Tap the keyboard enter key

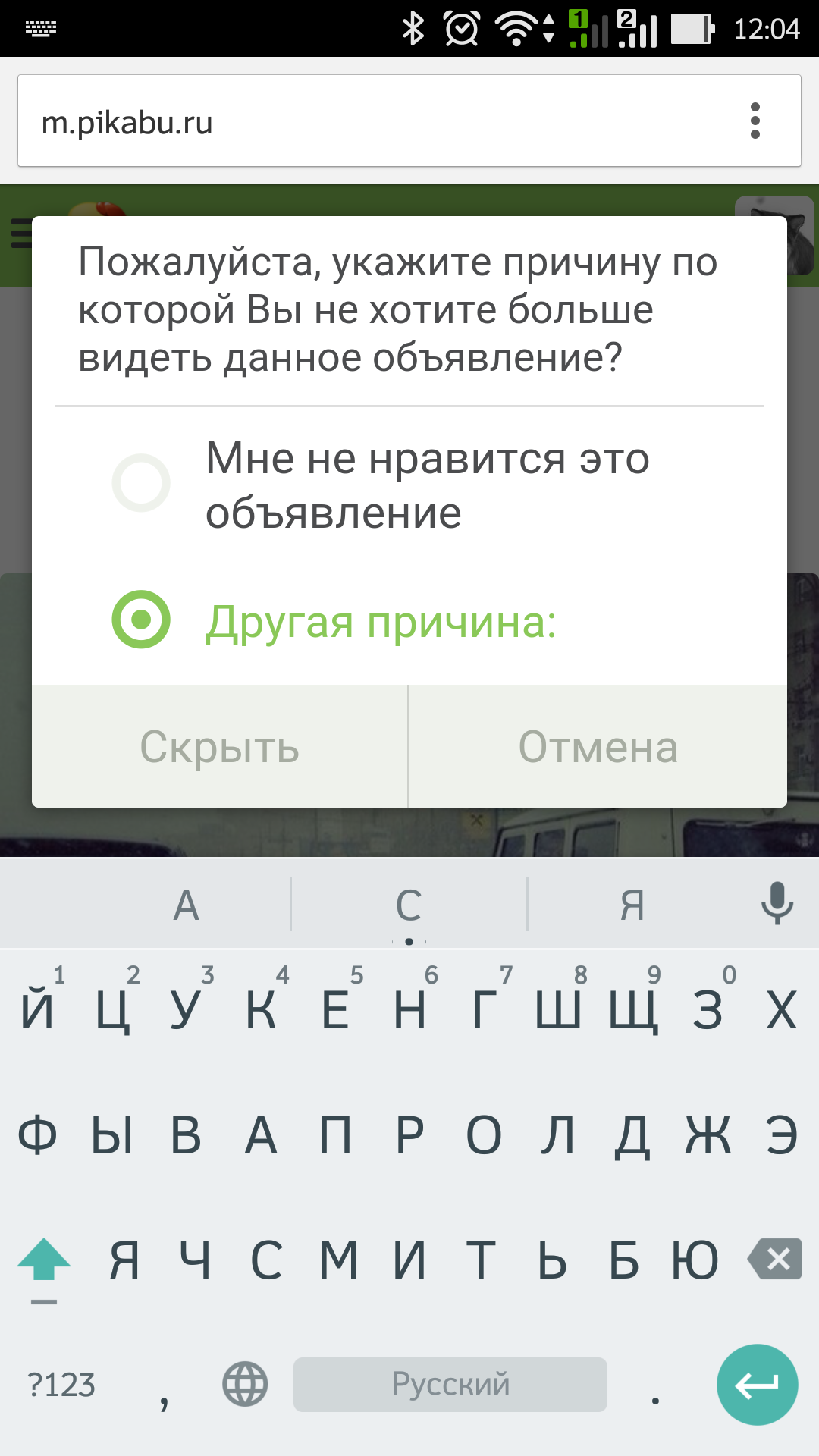pyautogui.click(x=757, y=1385)
